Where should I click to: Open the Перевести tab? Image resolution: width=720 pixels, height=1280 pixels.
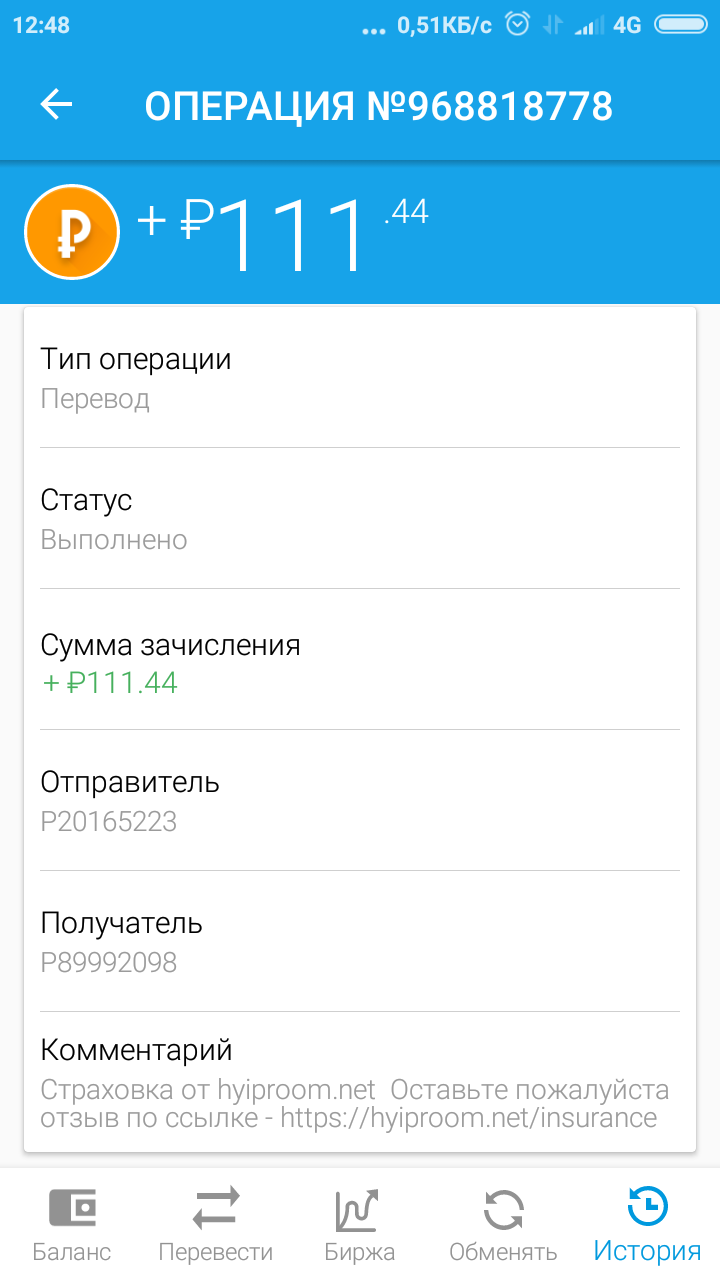(216, 1223)
